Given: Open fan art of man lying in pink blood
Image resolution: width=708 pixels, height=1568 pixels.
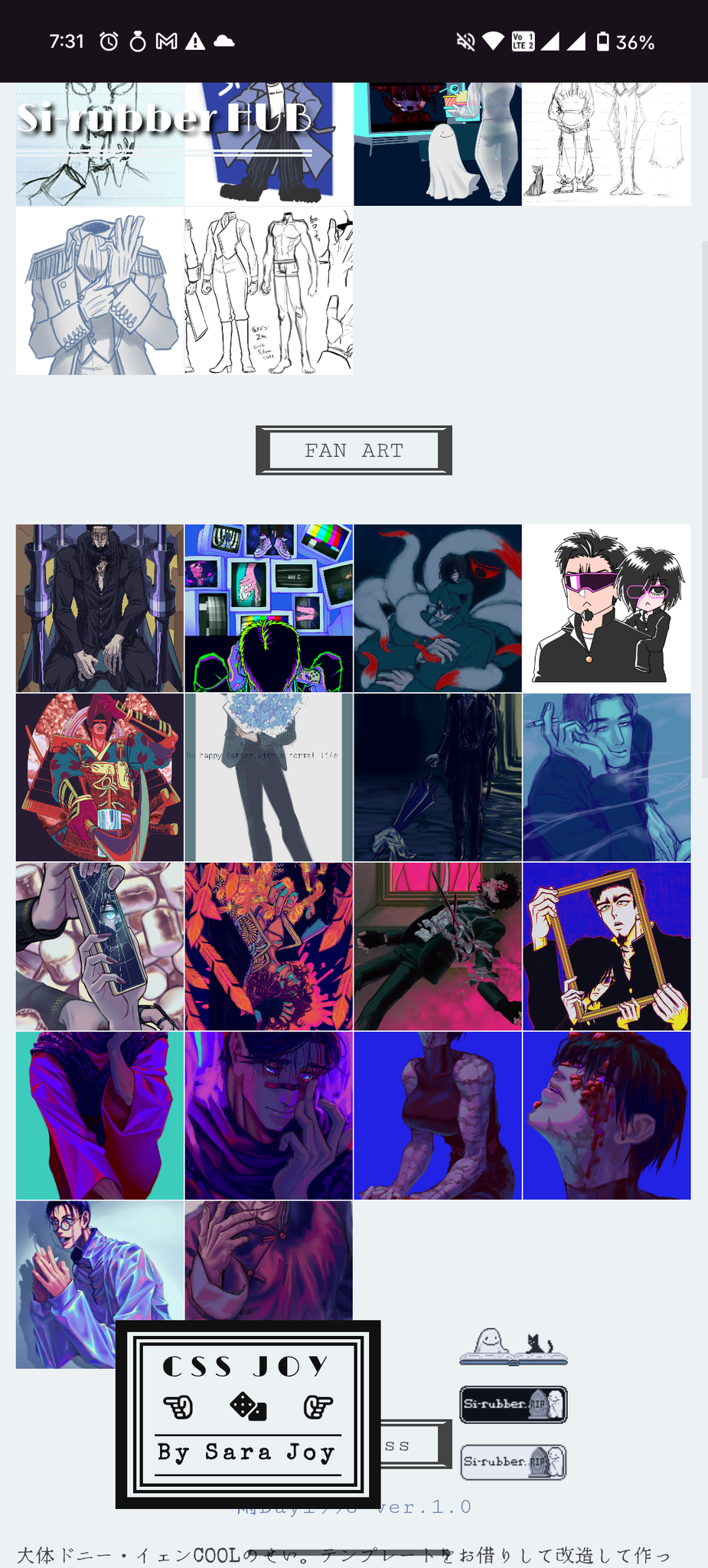Looking at the screenshot, I should pos(437,946).
